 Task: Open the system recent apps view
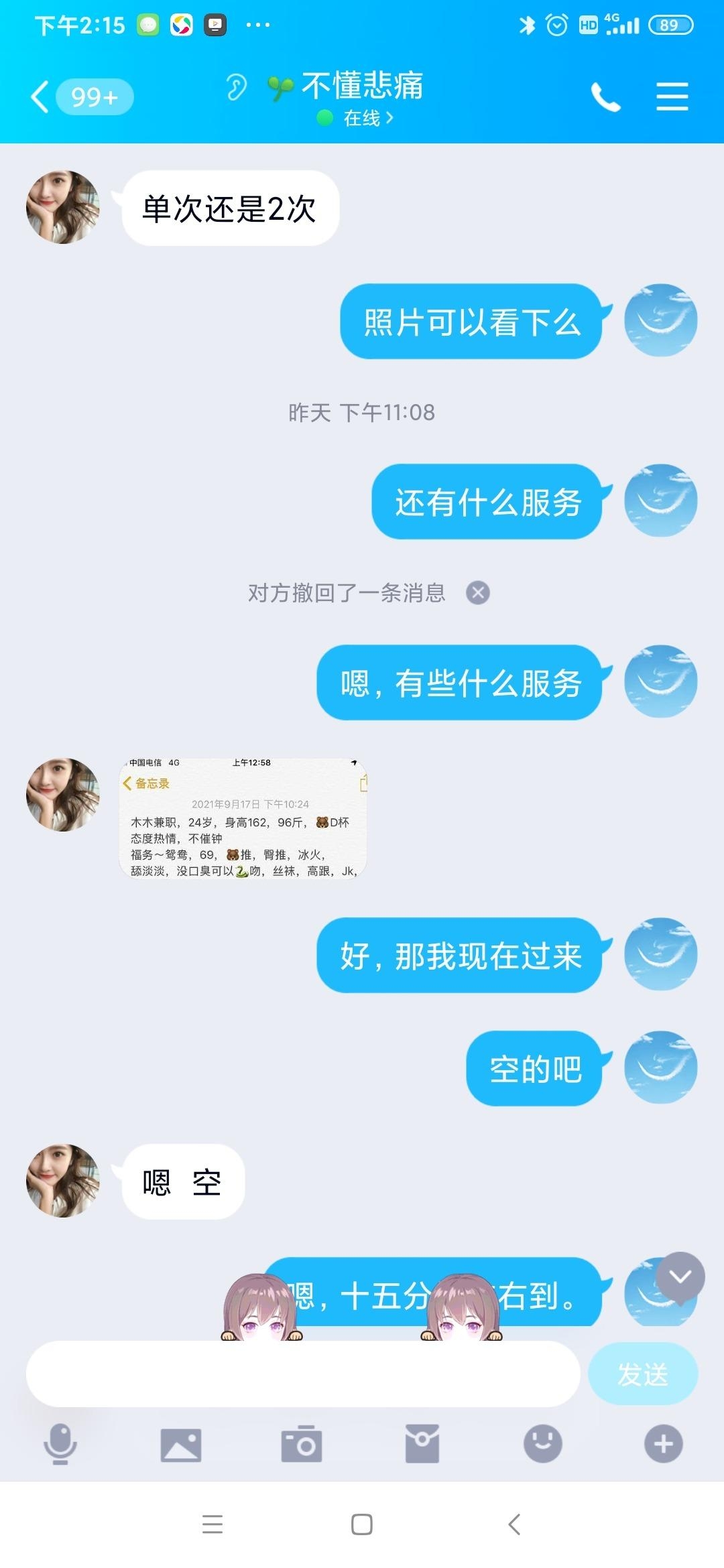tap(213, 1524)
